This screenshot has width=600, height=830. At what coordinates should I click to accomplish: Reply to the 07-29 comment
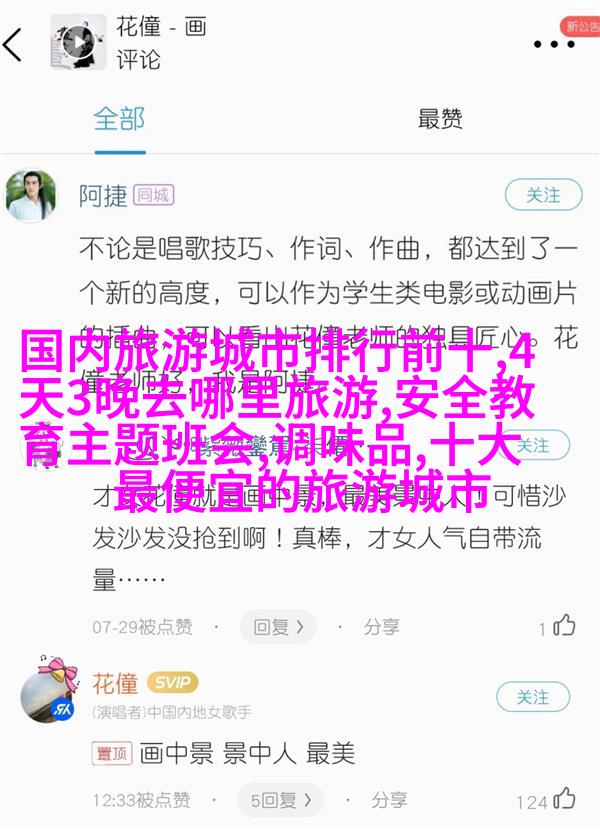(276, 627)
